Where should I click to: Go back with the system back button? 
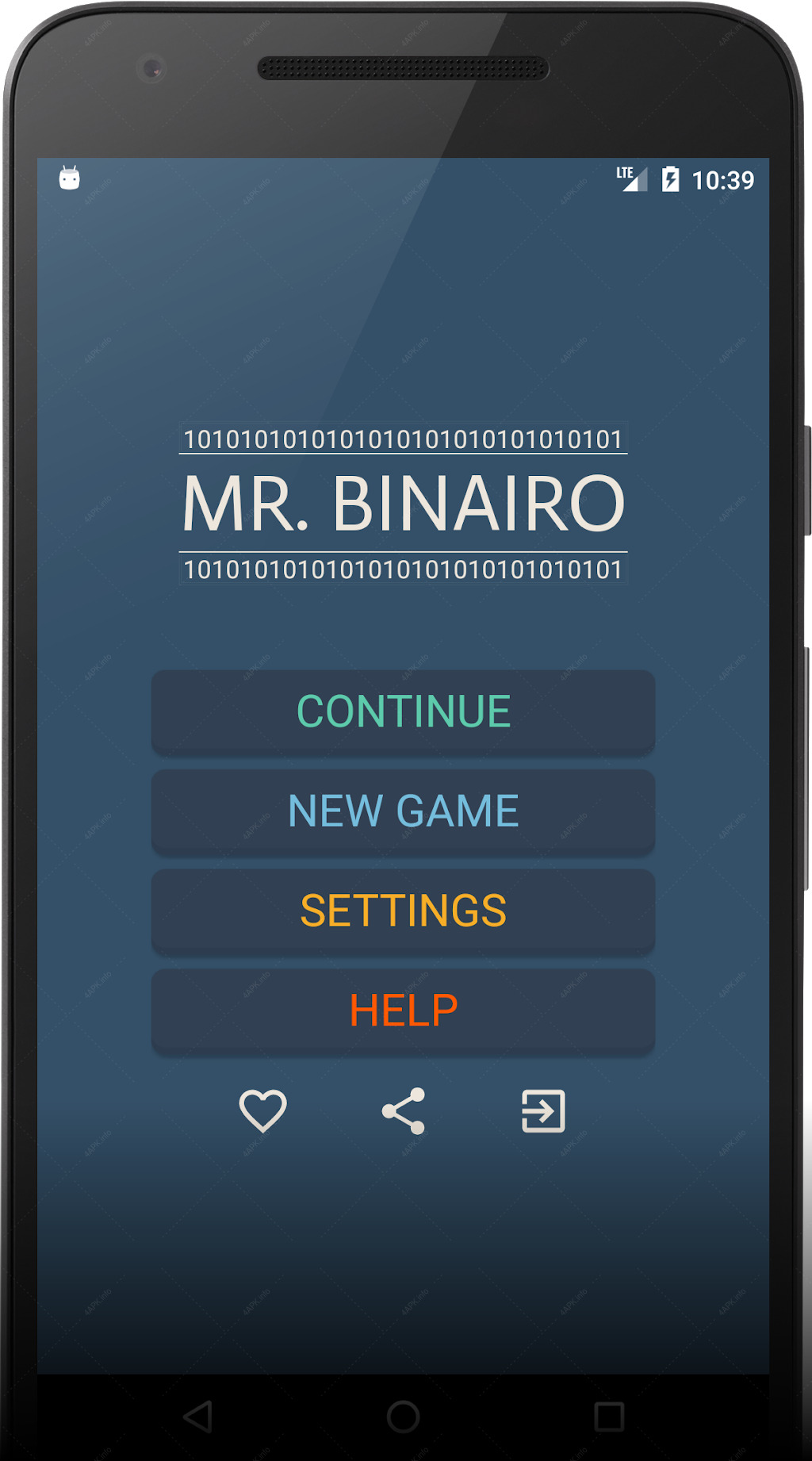198,1417
